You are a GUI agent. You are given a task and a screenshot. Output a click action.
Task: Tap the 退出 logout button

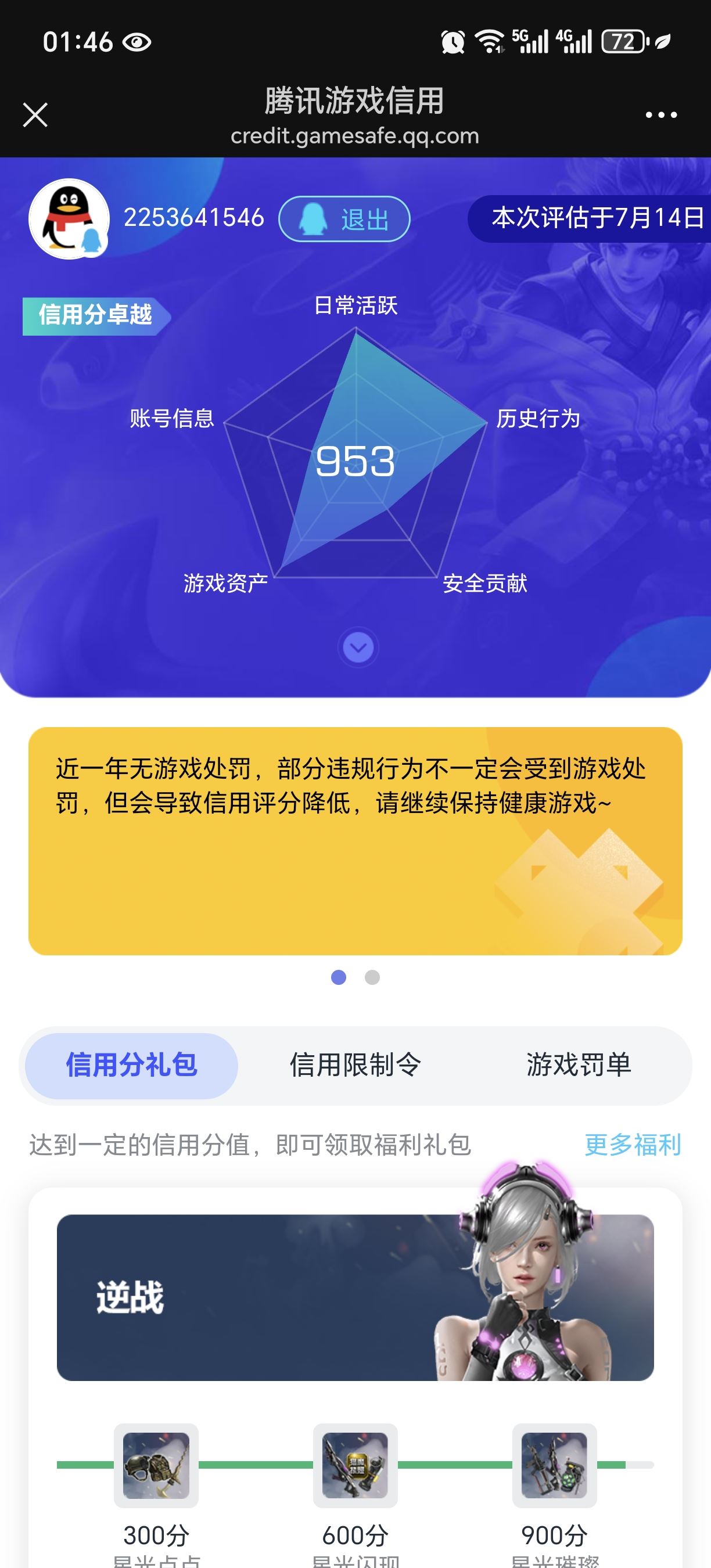point(344,219)
